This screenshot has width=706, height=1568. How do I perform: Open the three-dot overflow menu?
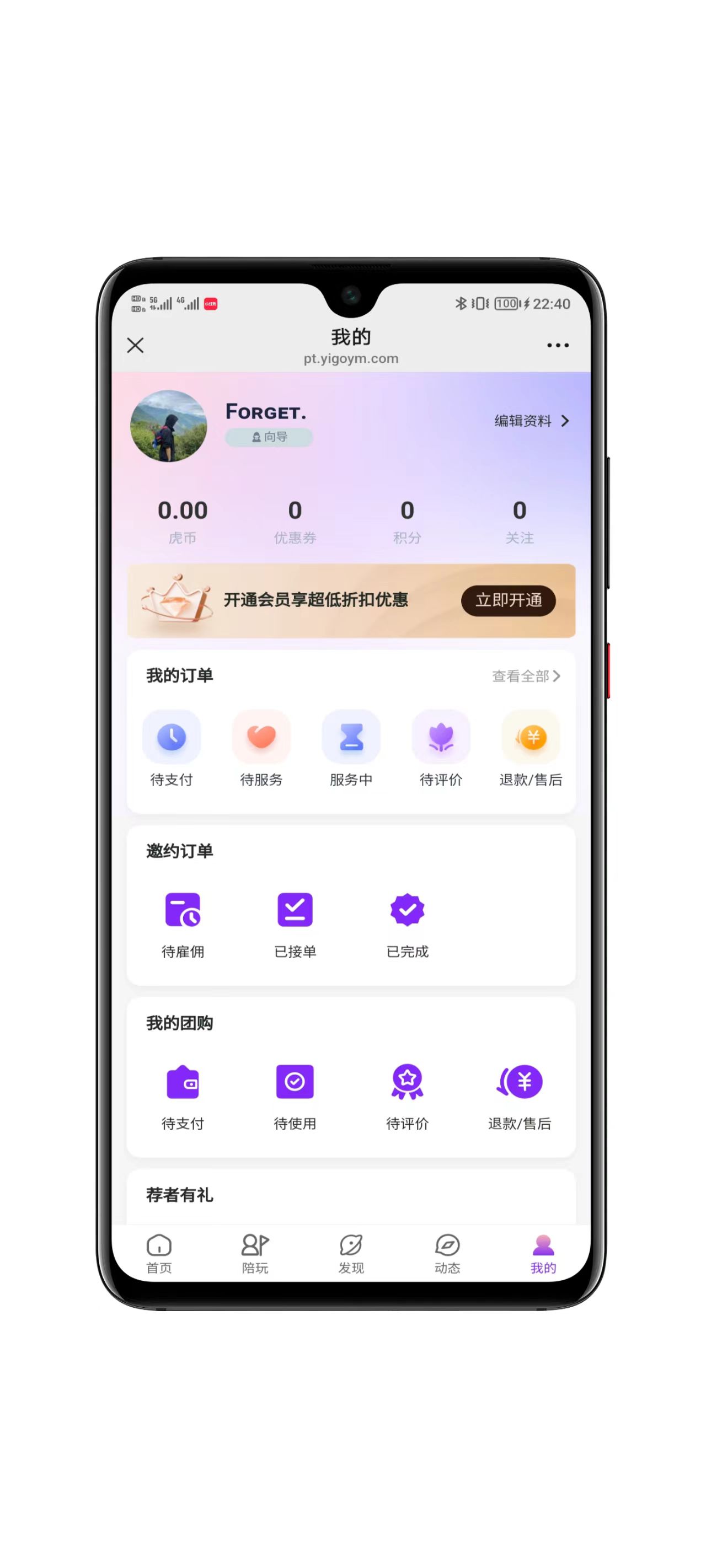[558, 345]
